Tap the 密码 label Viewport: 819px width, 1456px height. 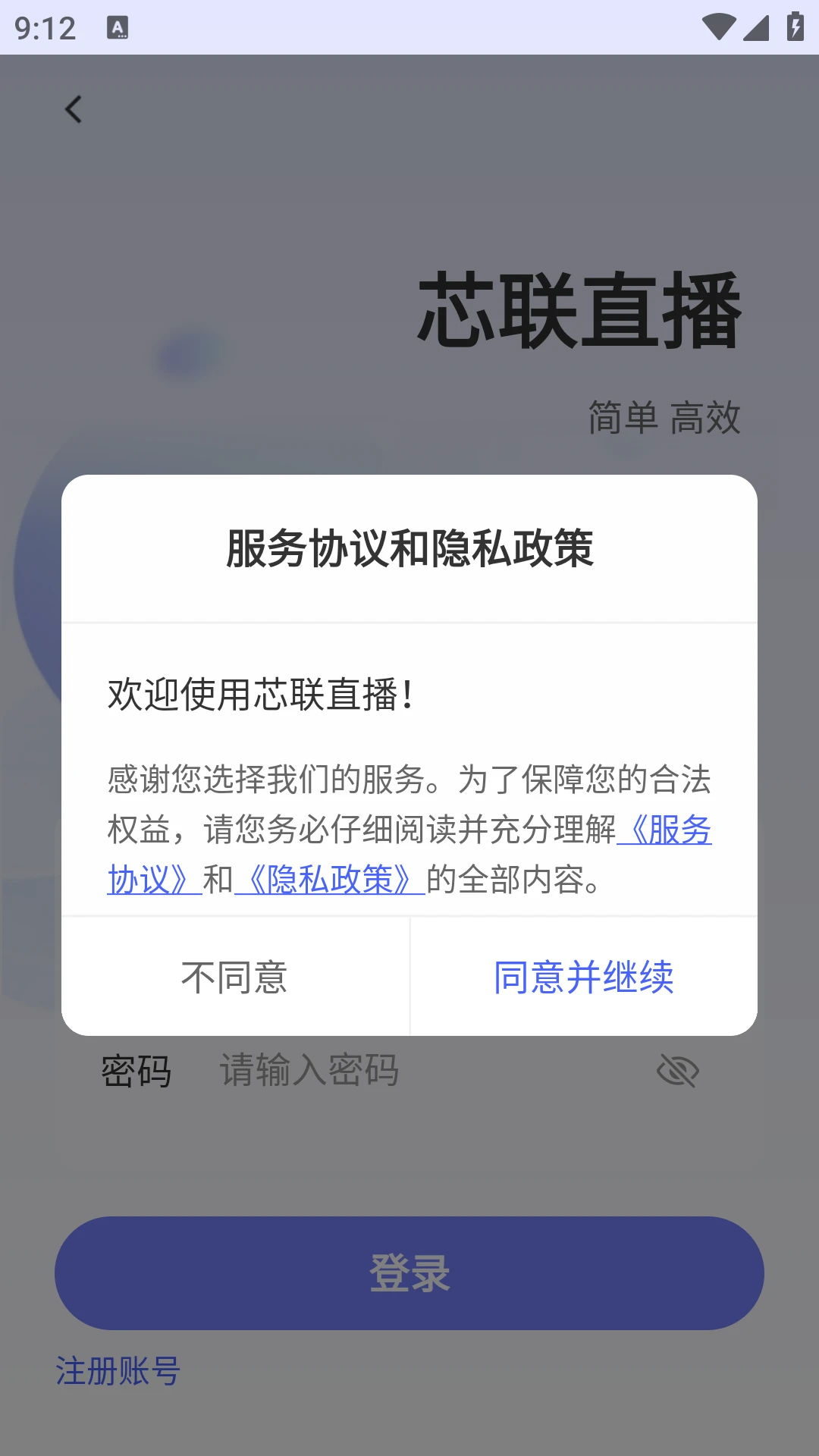point(136,1070)
